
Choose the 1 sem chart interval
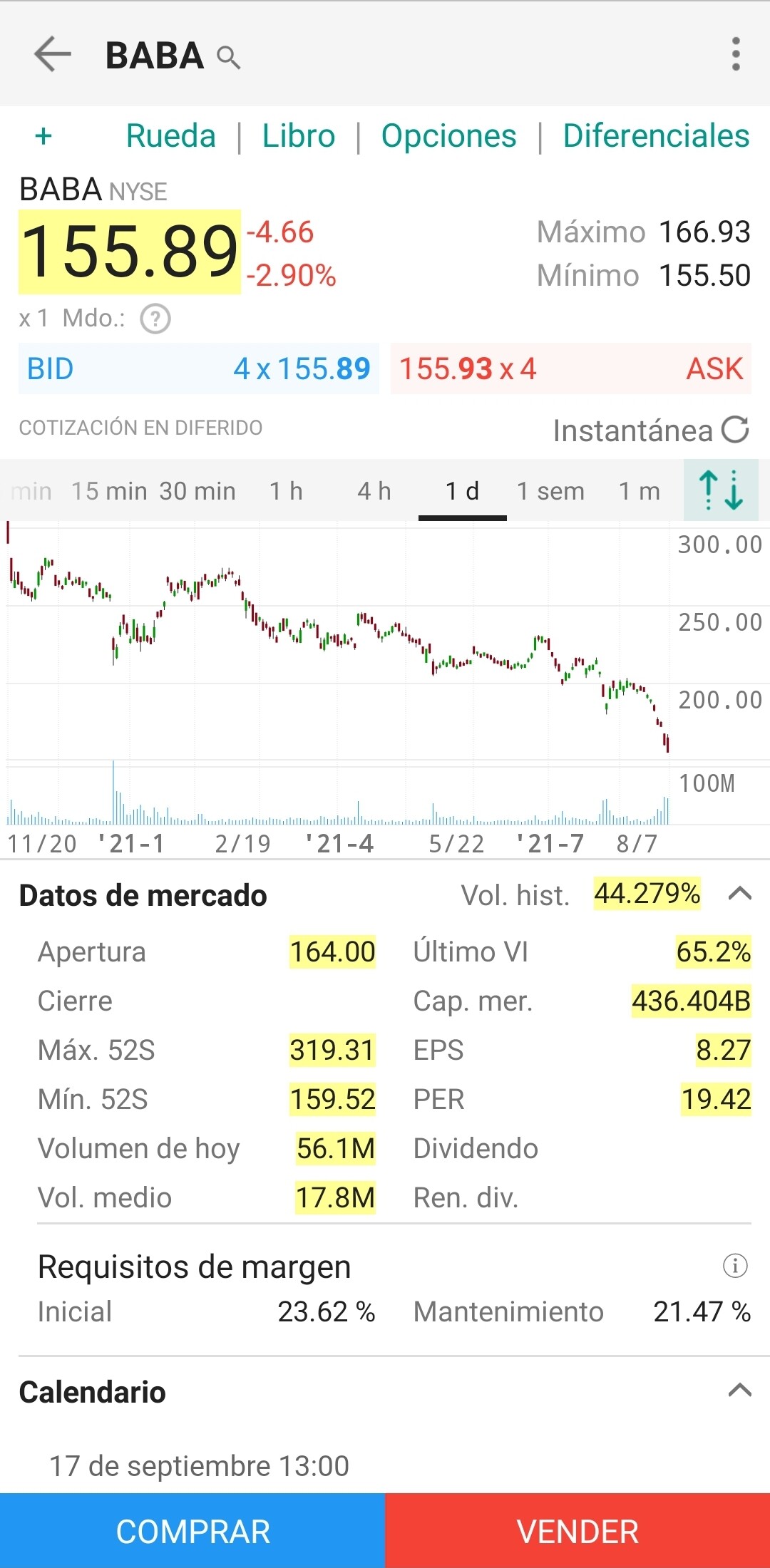coord(550,491)
